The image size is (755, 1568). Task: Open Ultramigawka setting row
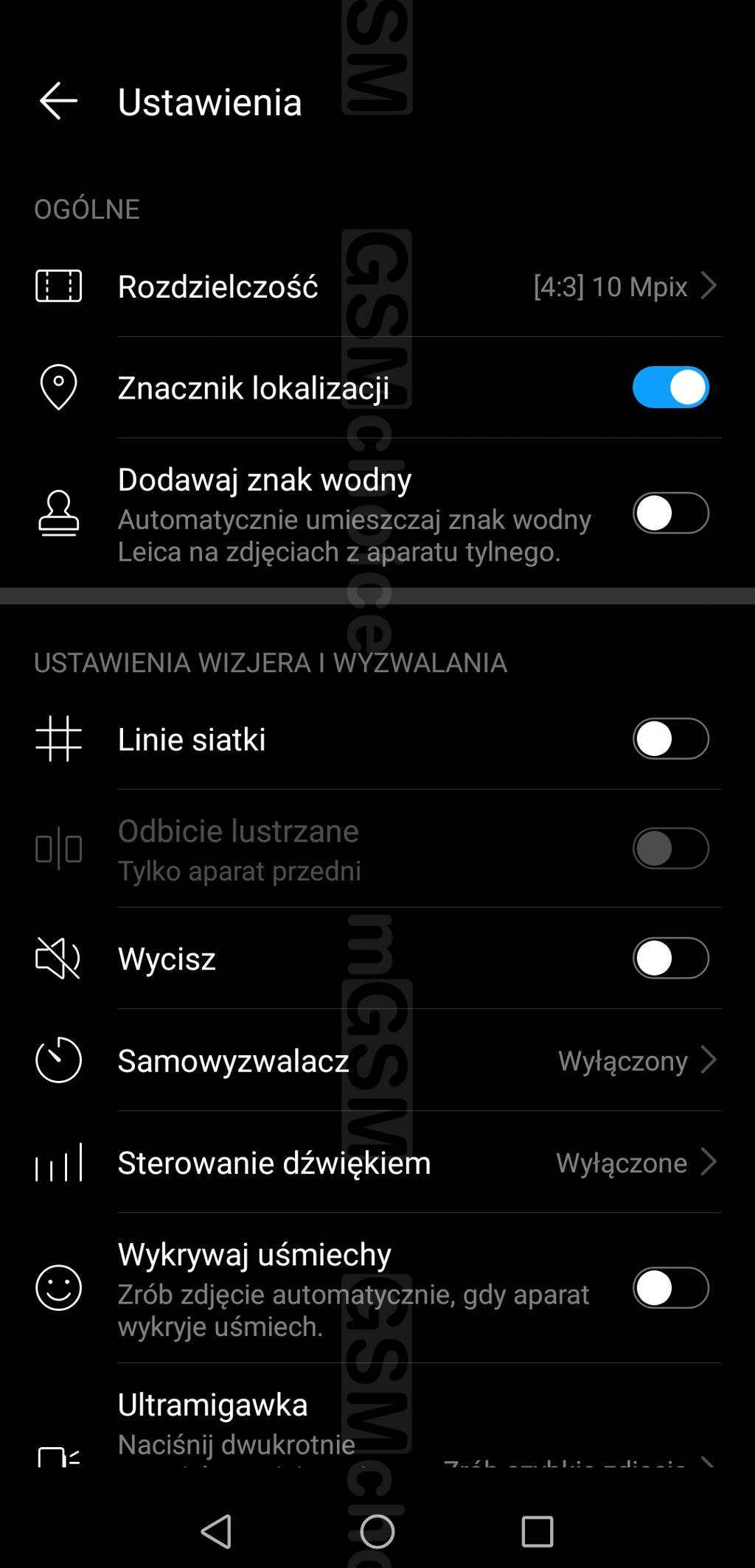coord(377,1416)
